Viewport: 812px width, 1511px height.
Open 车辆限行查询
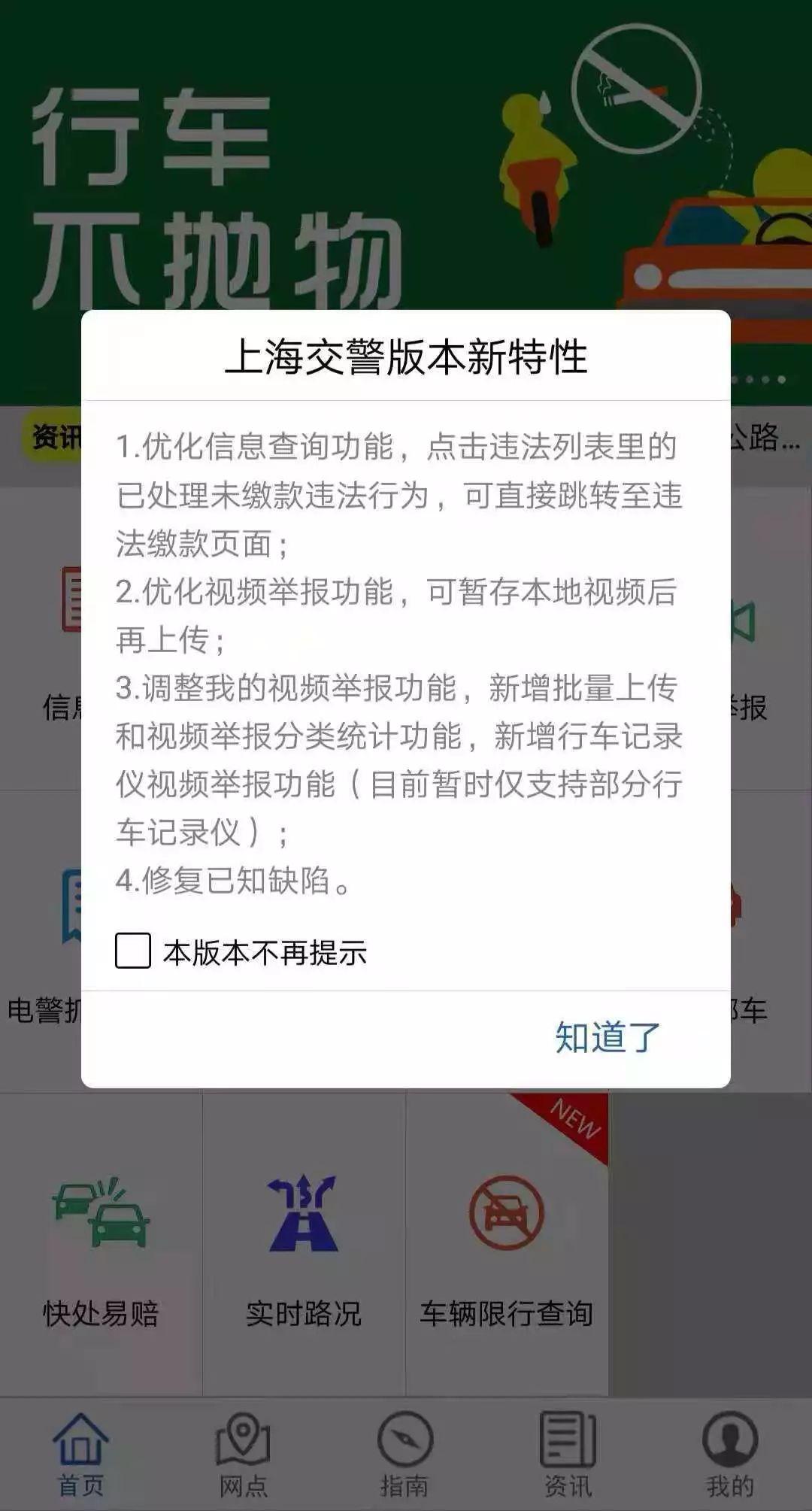507,1245
